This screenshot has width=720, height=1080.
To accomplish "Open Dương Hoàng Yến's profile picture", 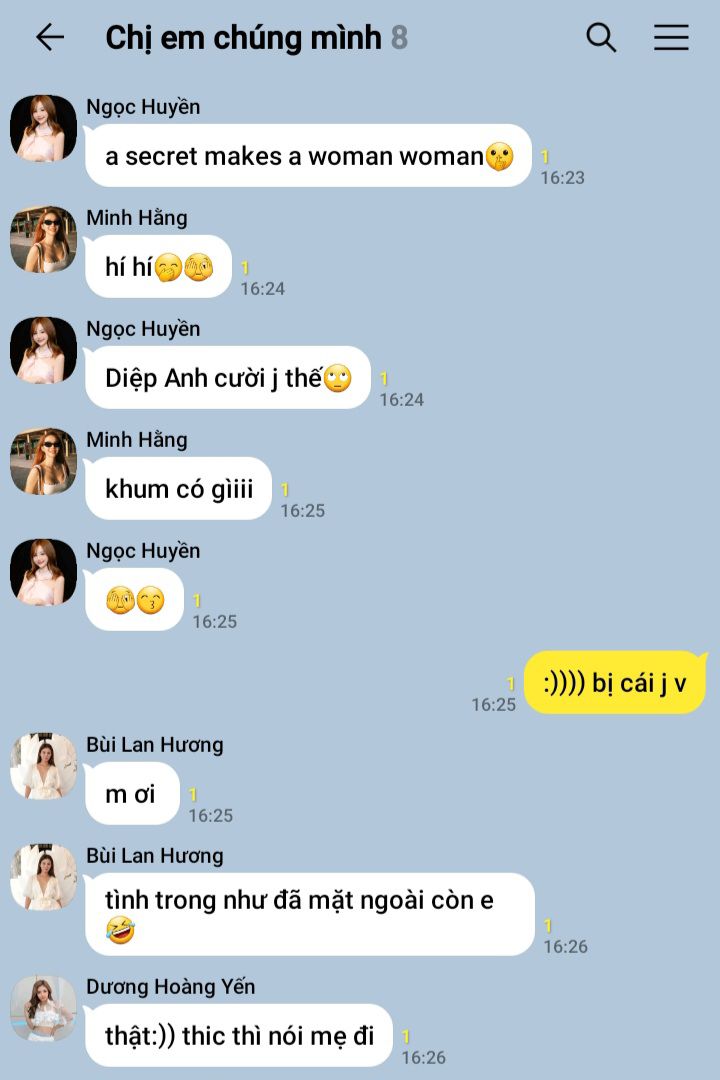I will 44,1009.
